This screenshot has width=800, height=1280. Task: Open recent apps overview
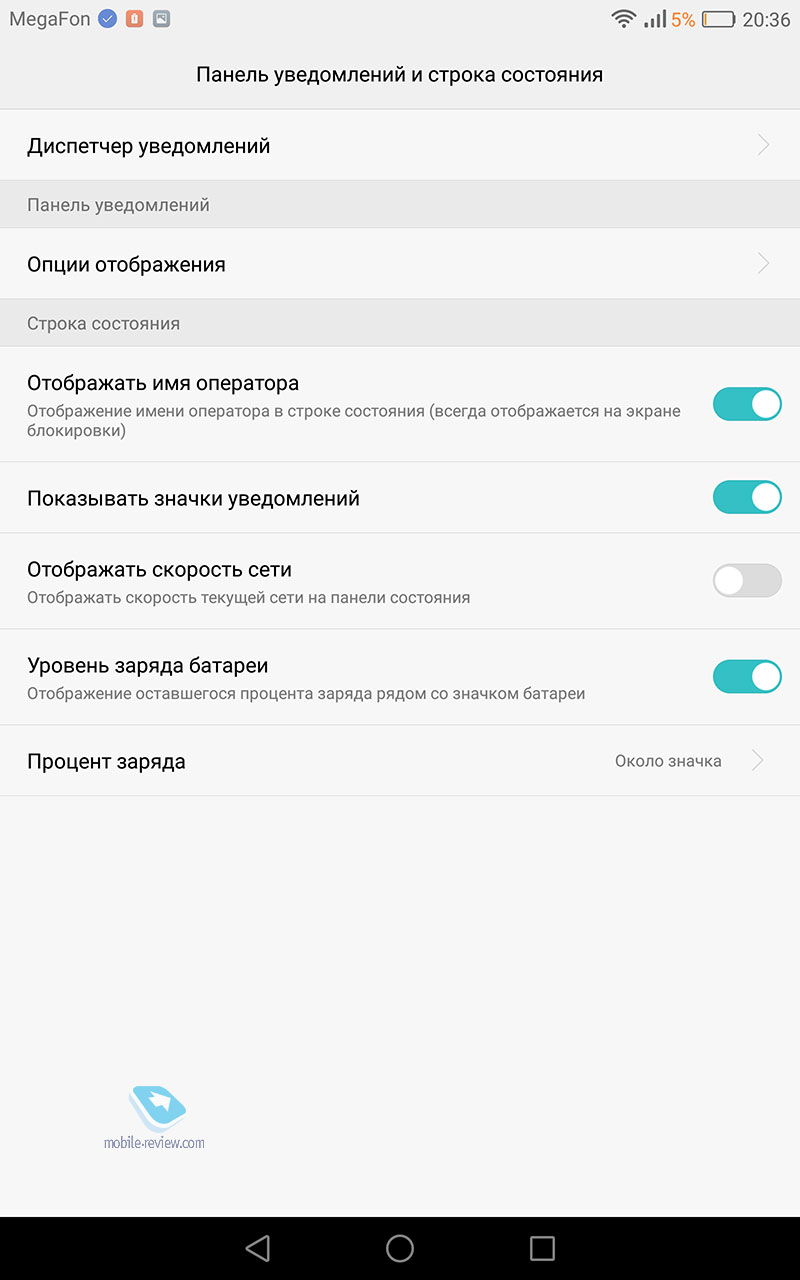click(542, 1247)
